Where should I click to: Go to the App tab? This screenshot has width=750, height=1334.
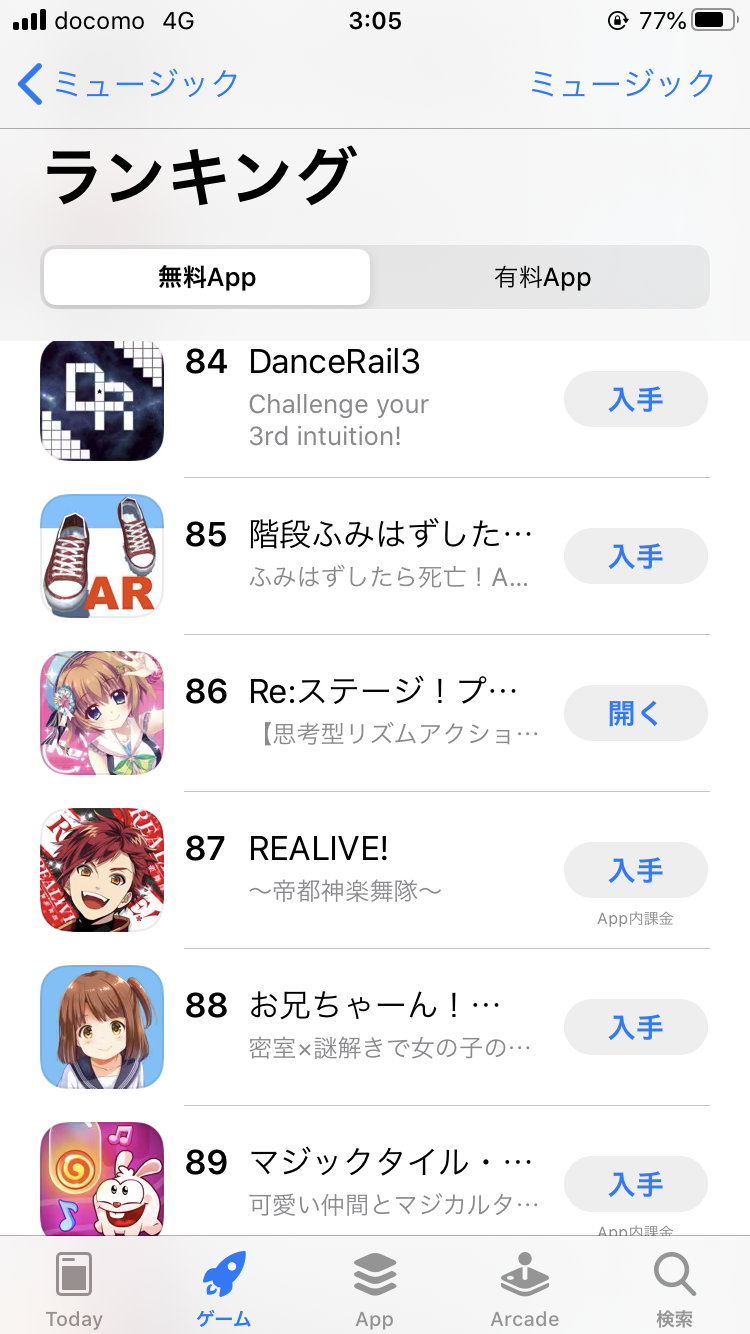click(x=374, y=1290)
